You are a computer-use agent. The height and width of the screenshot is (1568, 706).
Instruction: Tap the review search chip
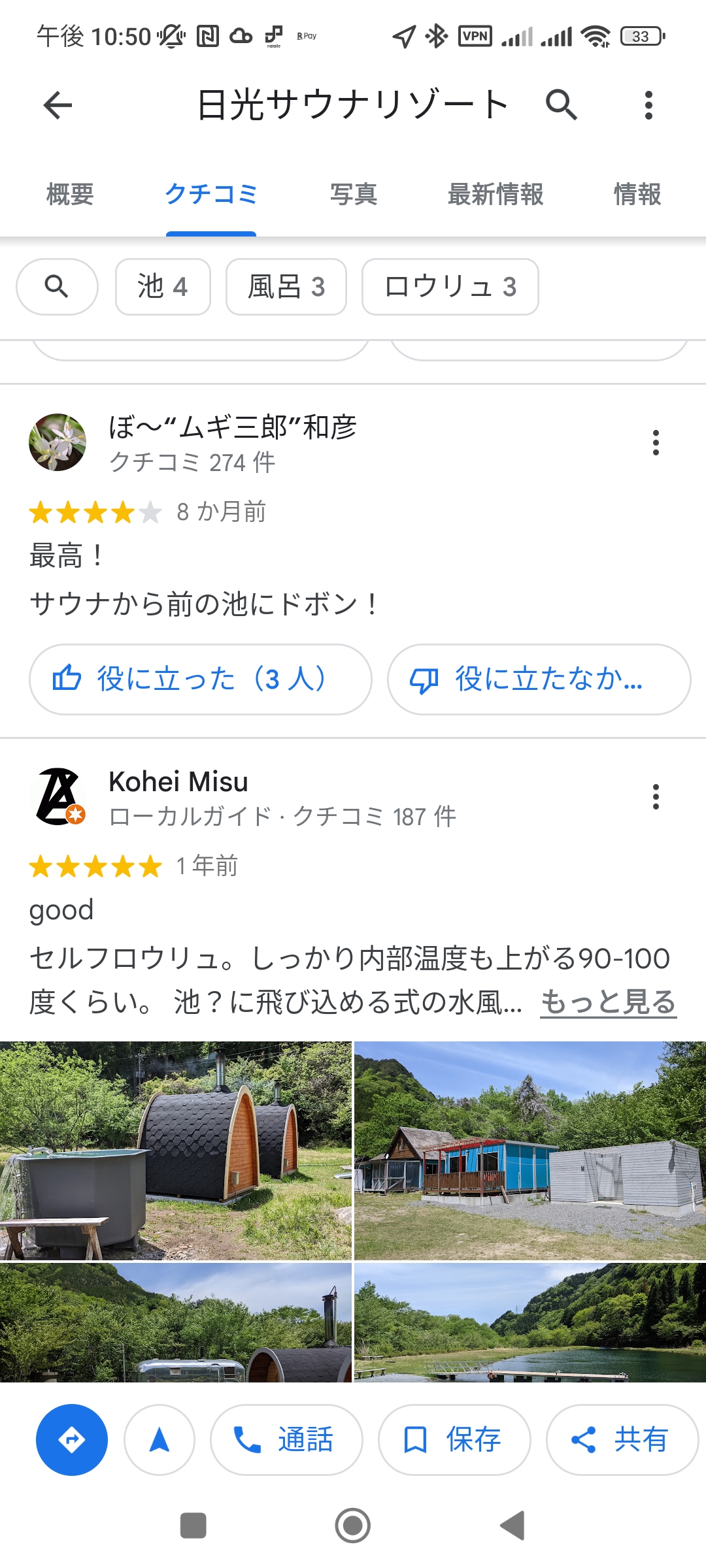click(x=57, y=286)
